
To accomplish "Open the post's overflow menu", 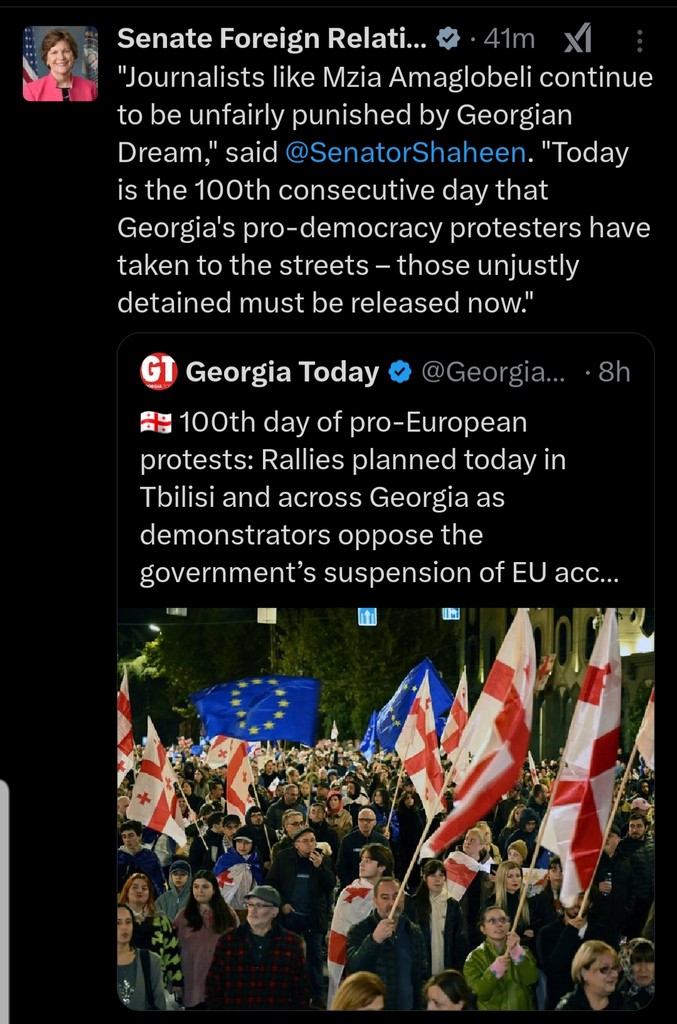I will click(x=640, y=41).
